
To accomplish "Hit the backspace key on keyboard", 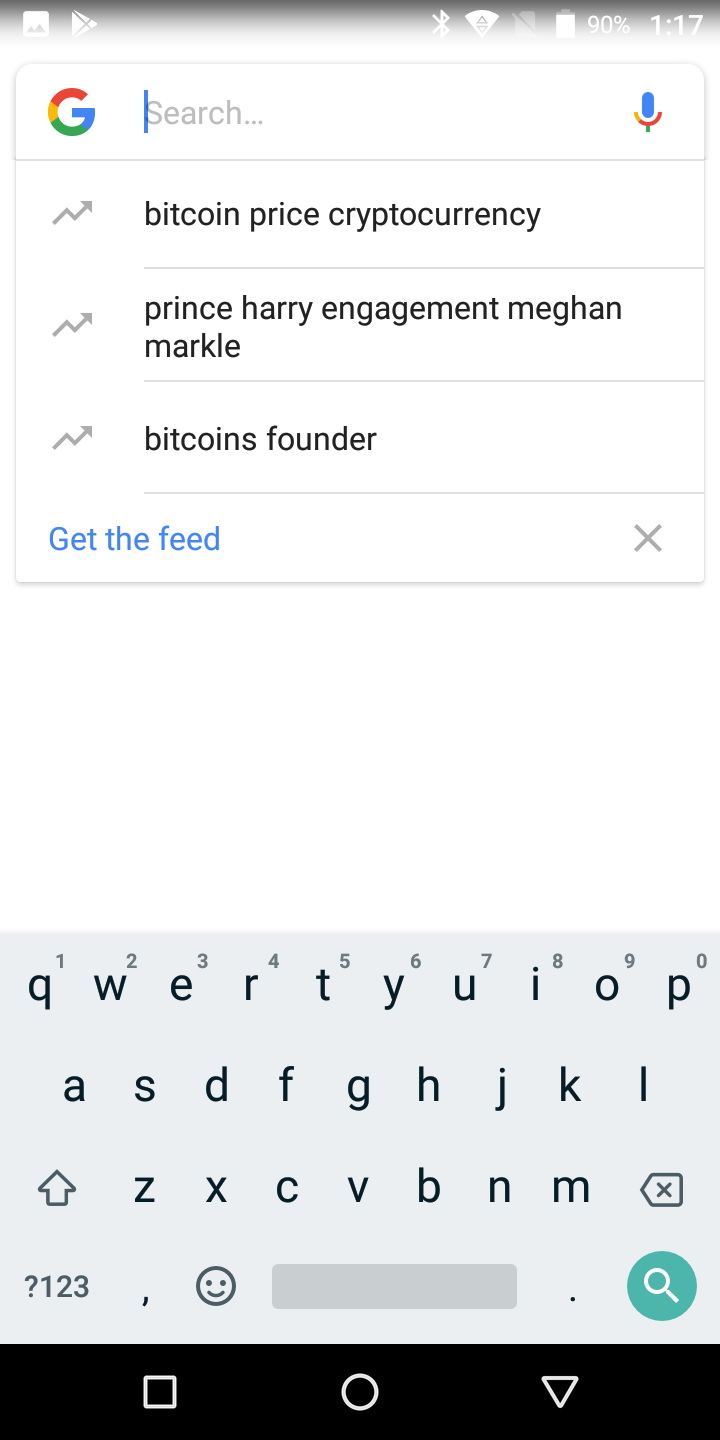I will 661,1189.
